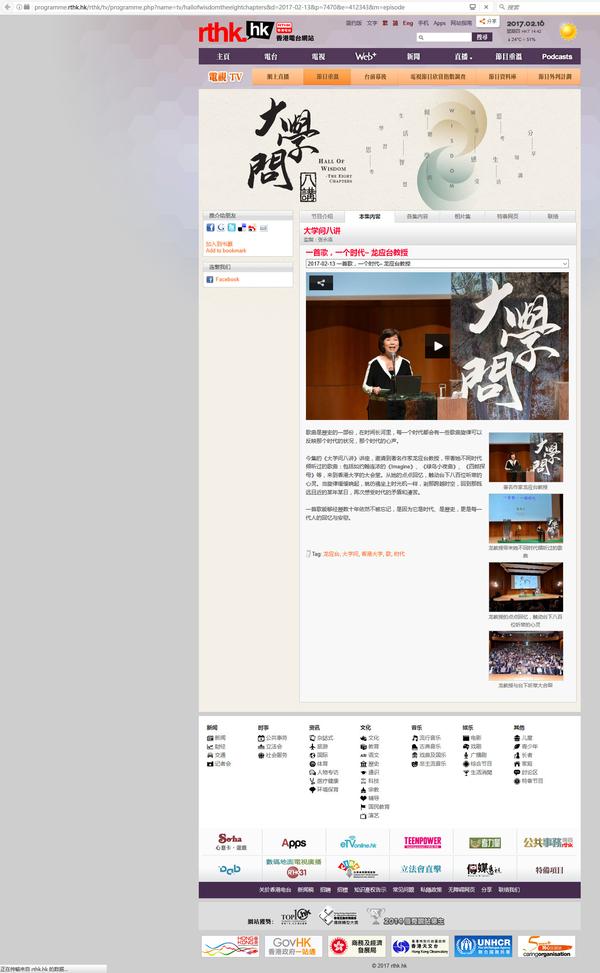Open the 特辑网页 tab
This screenshot has width=600, height=973.
(x=507, y=216)
